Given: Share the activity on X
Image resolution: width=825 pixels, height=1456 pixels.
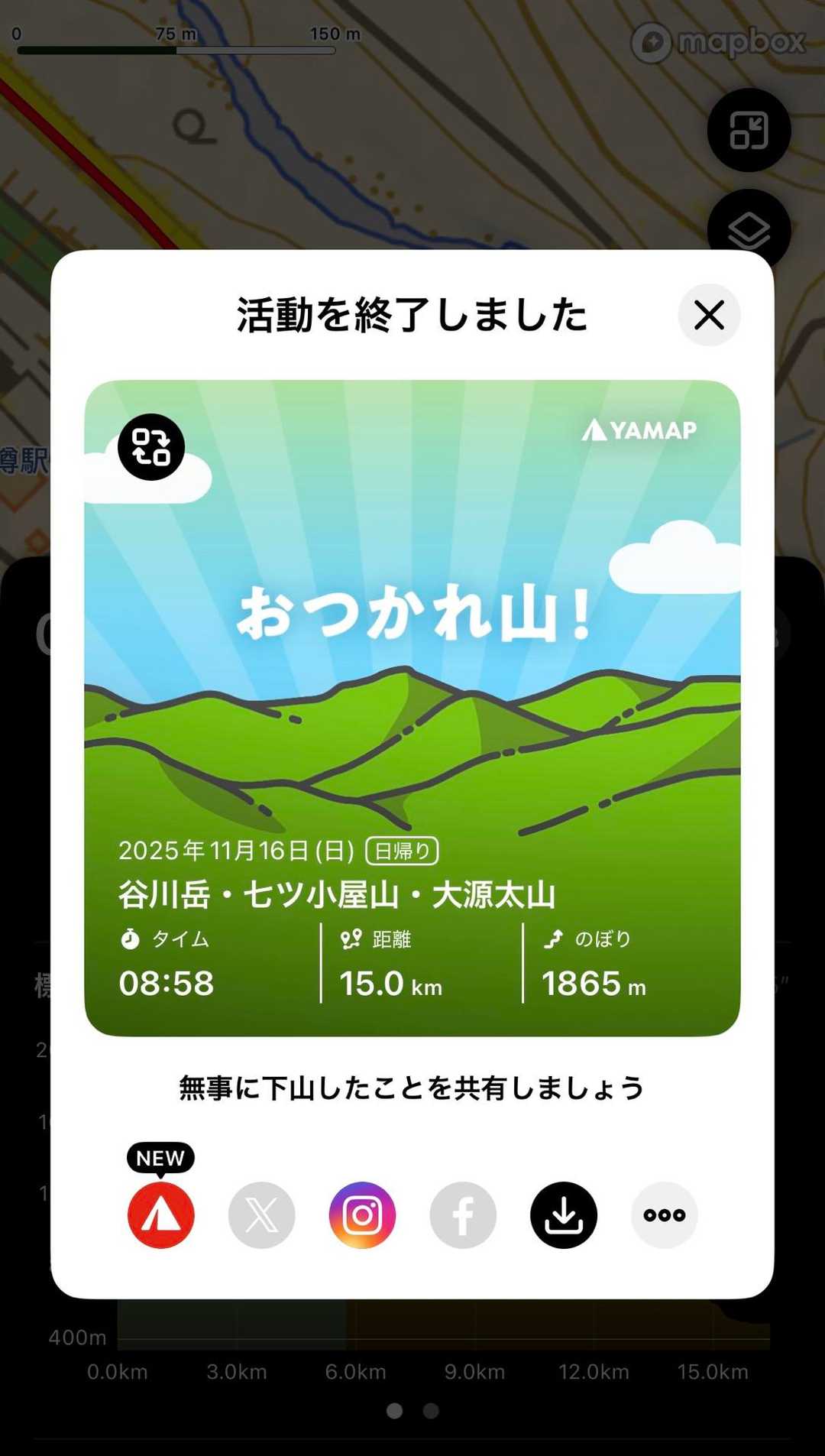Looking at the screenshot, I should (x=261, y=1214).
